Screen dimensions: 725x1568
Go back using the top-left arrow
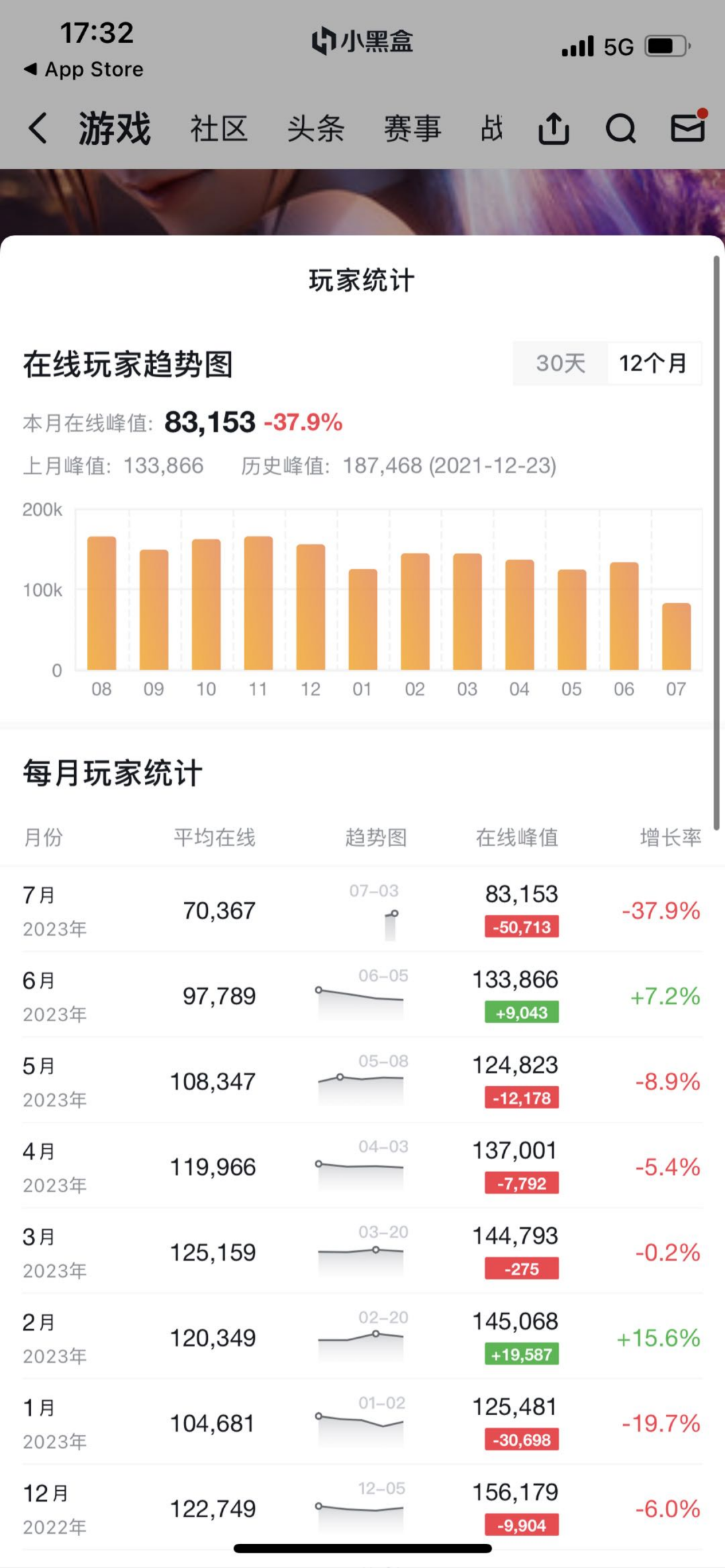pyautogui.click(x=38, y=127)
